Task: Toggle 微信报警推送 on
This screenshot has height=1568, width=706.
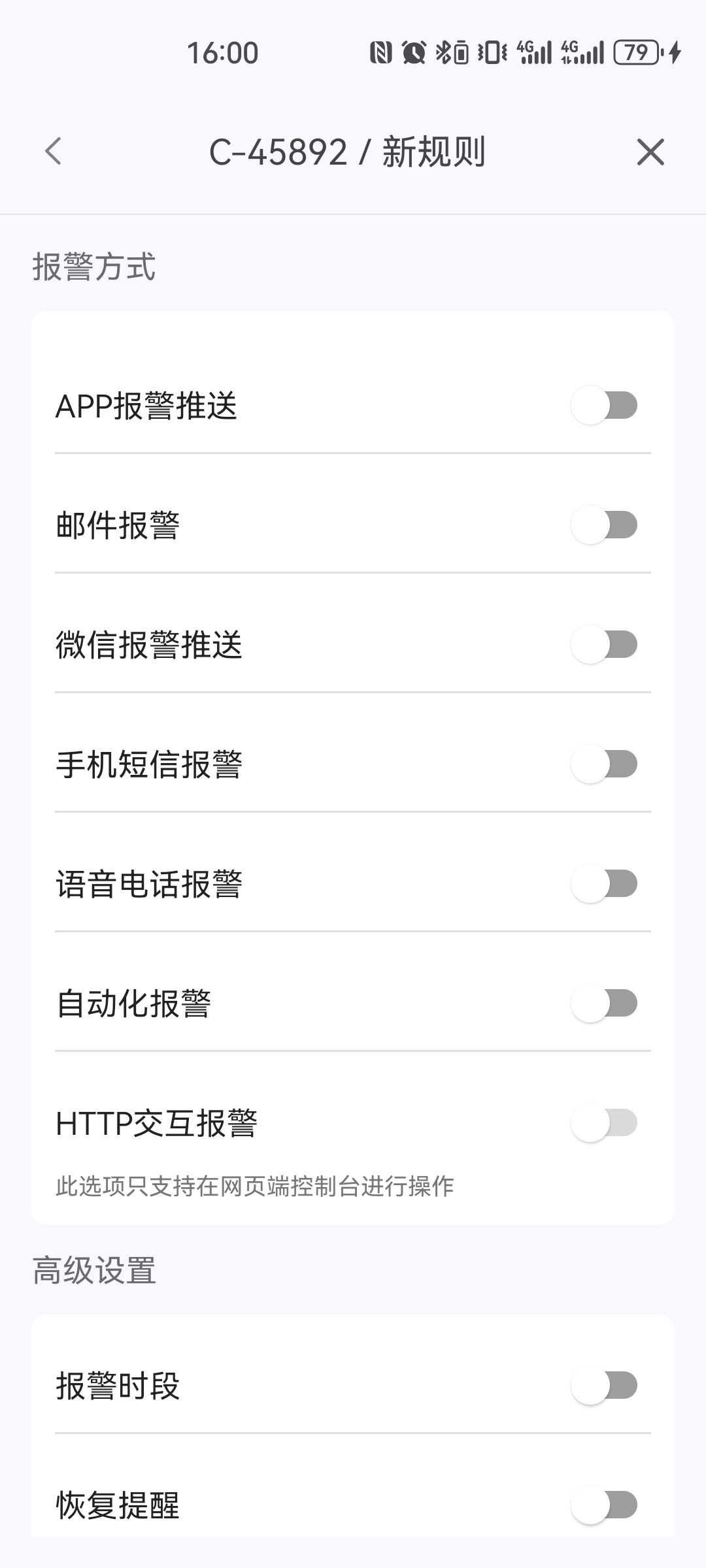Action: click(604, 644)
